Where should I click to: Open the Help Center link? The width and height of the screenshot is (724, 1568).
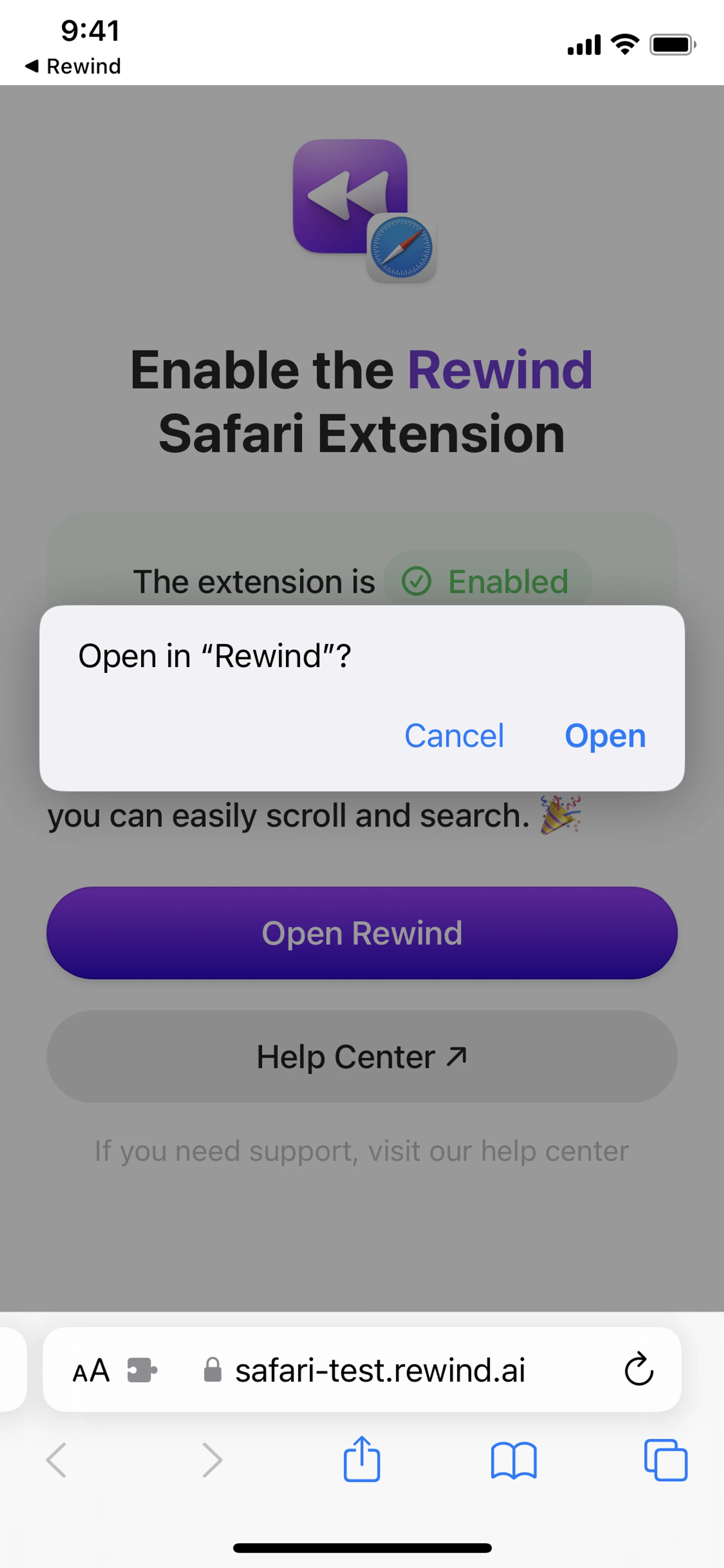tap(362, 1057)
